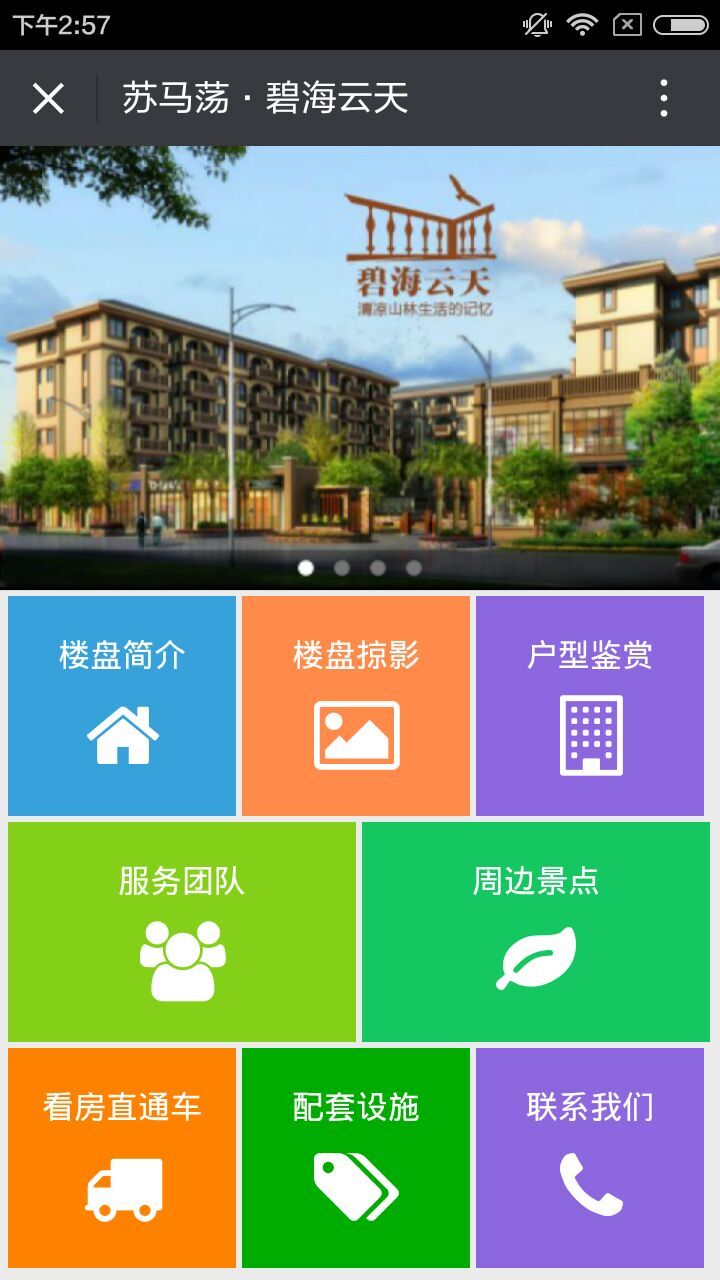
Task: Open the three-dot overflow menu
Action: [x=664, y=98]
